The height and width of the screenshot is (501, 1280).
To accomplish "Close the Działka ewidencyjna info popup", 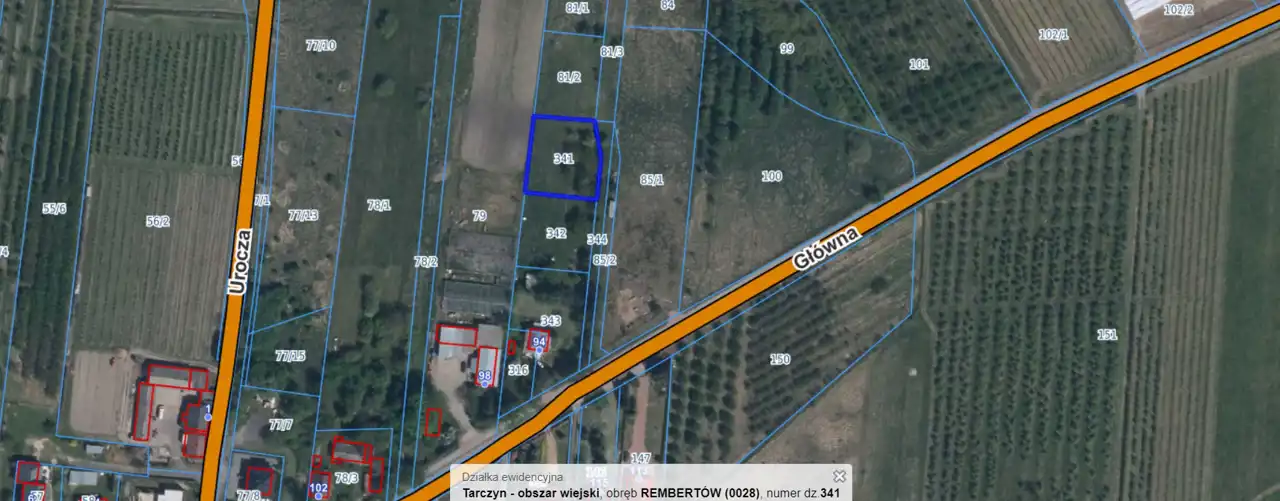I will pyautogui.click(x=839, y=477).
